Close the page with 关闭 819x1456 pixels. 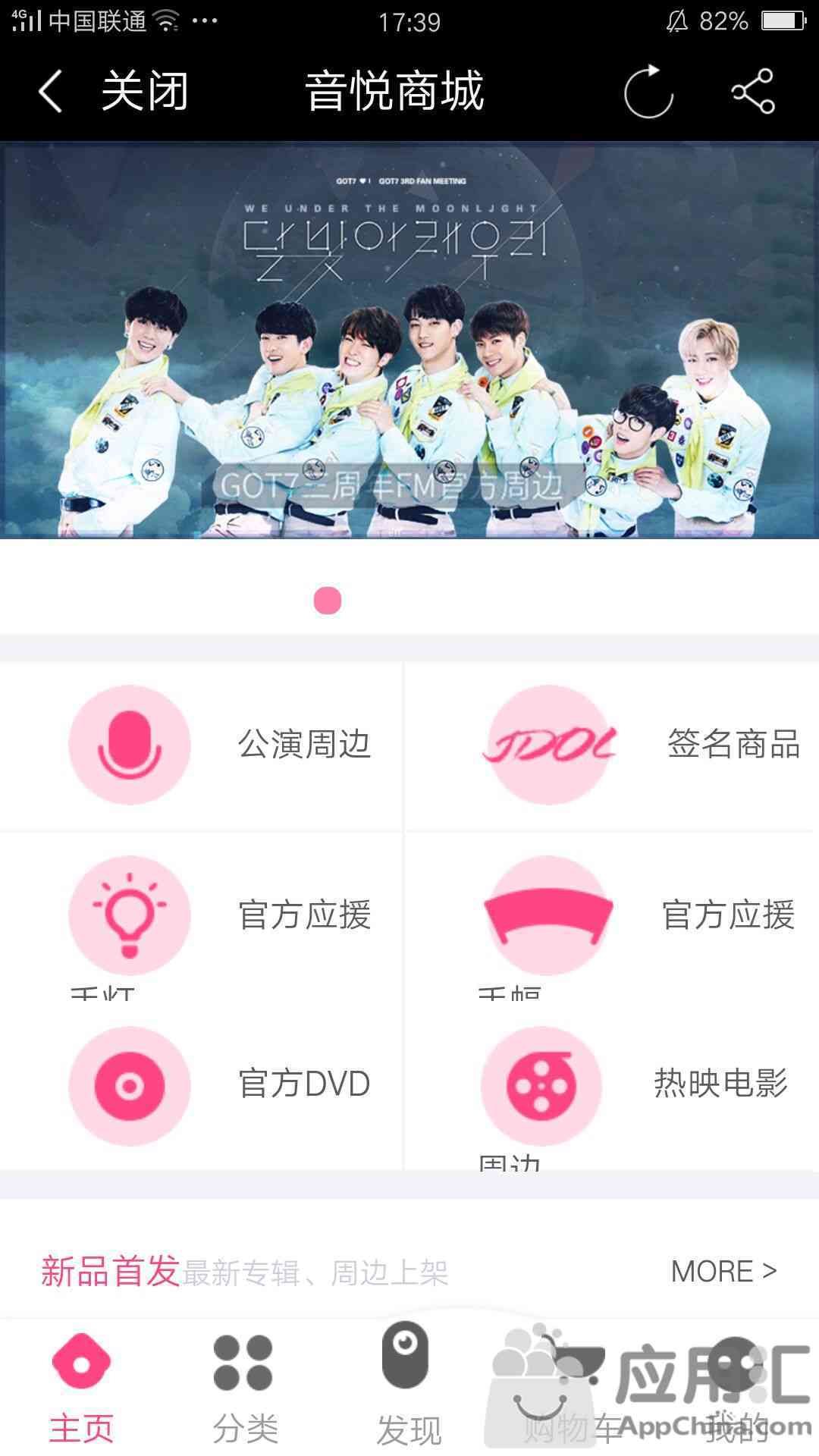(x=144, y=92)
